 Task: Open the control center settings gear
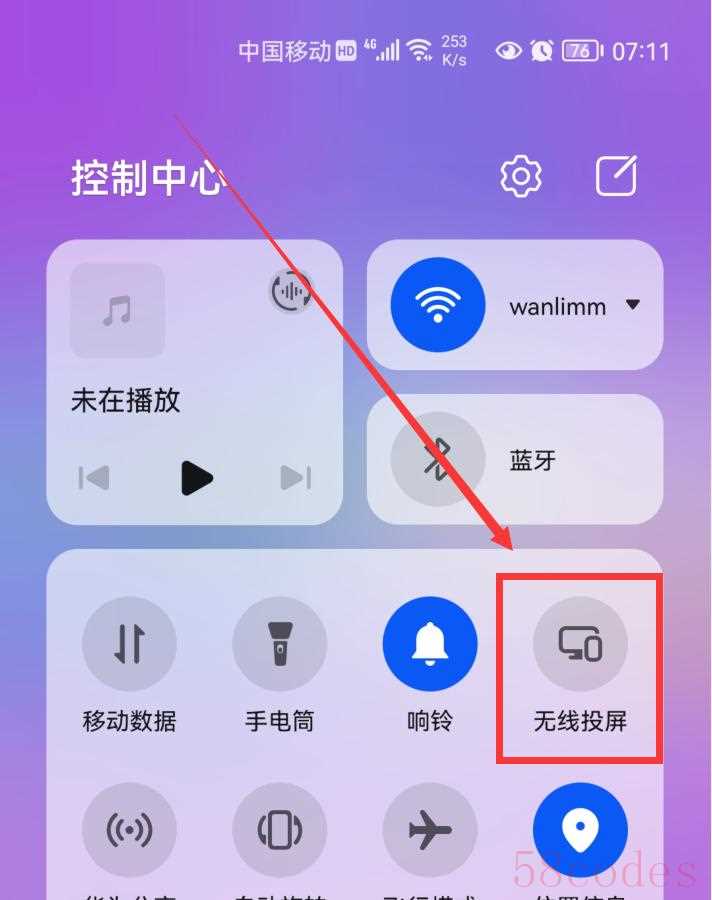(520, 178)
